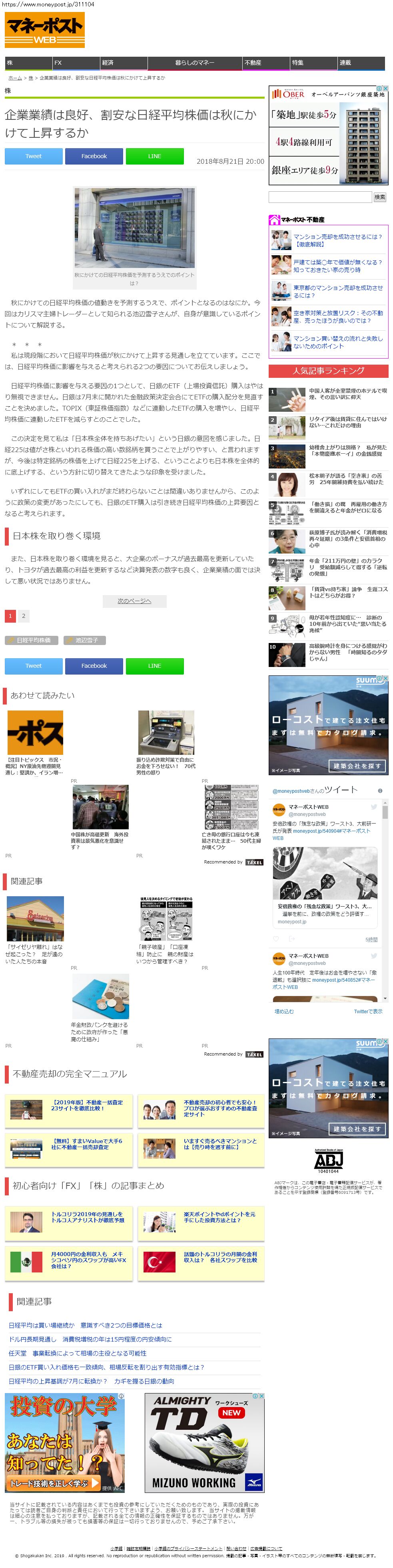Go to 次のページへ link
Screen dimensions: 393x1568
134,601
